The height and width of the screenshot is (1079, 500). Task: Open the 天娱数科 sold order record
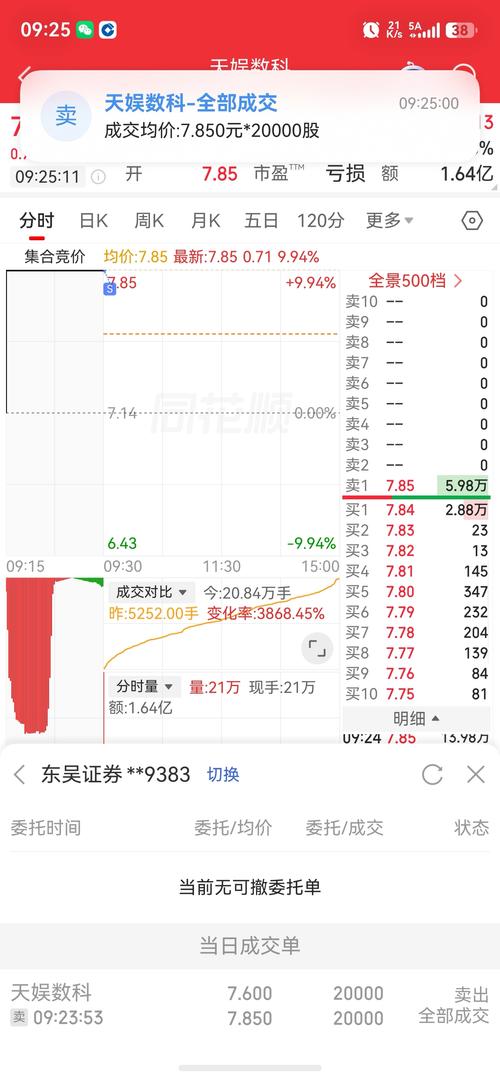250,1005
